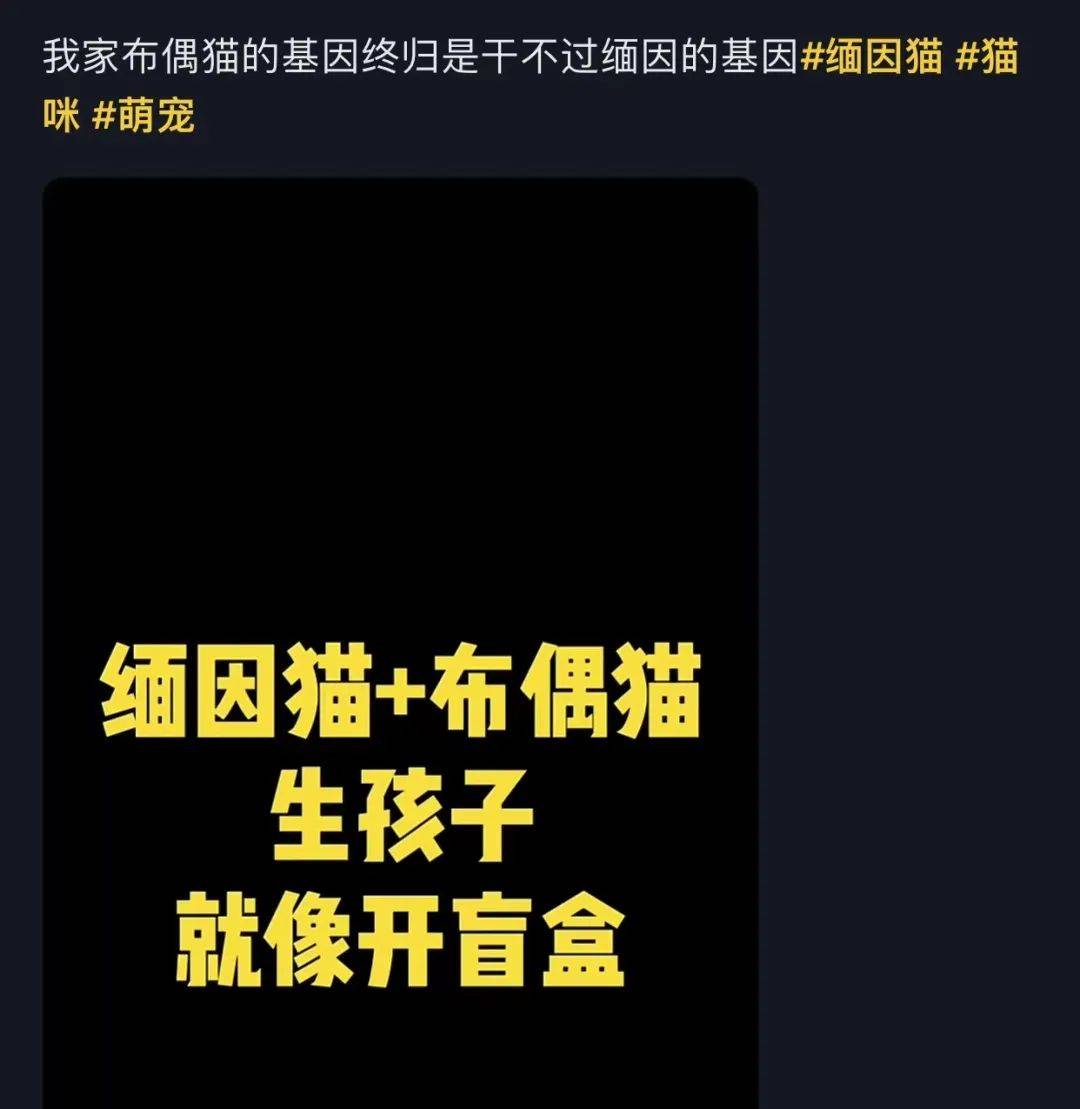Open the #猫咪 hashtag

986,58
